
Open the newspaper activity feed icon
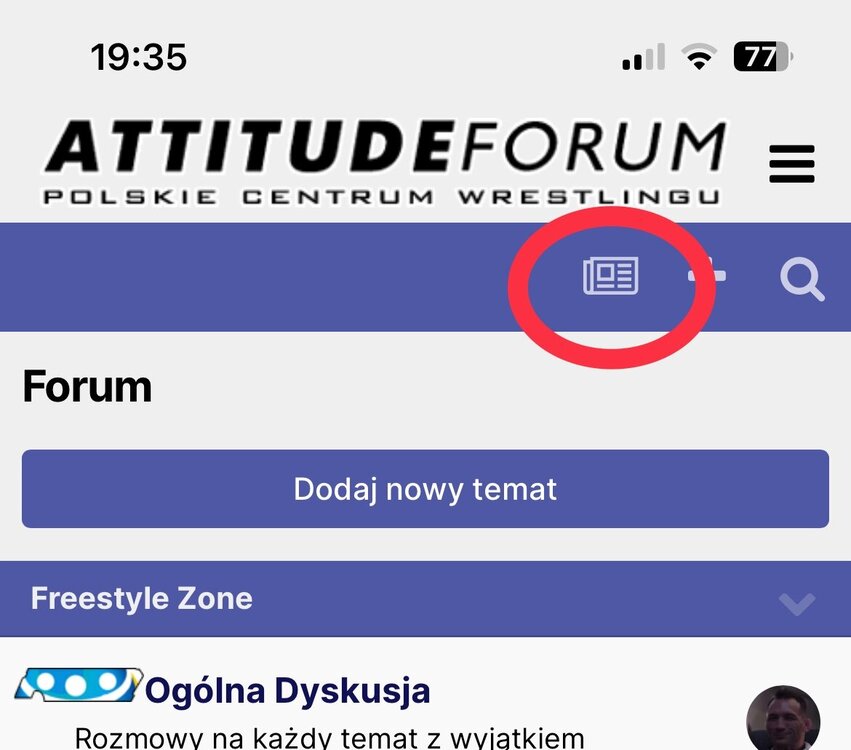[610, 276]
